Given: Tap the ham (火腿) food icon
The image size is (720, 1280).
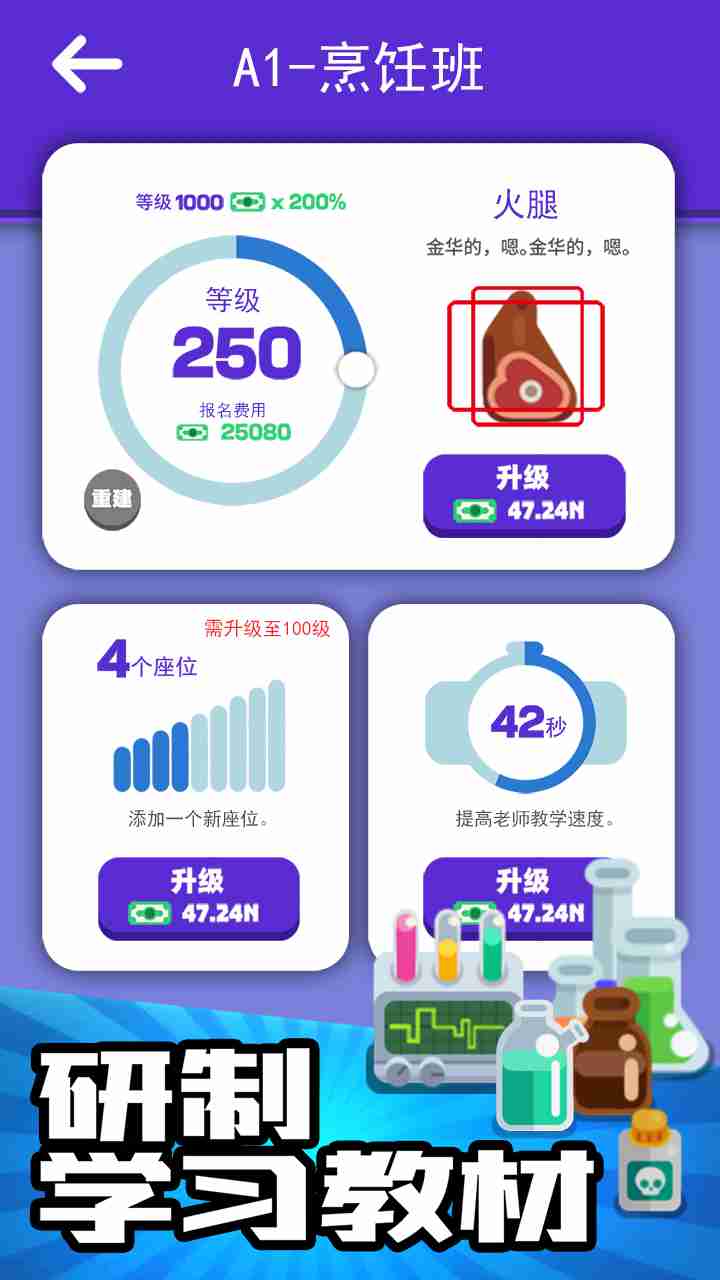Looking at the screenshot, I should [x=524, y=355].
